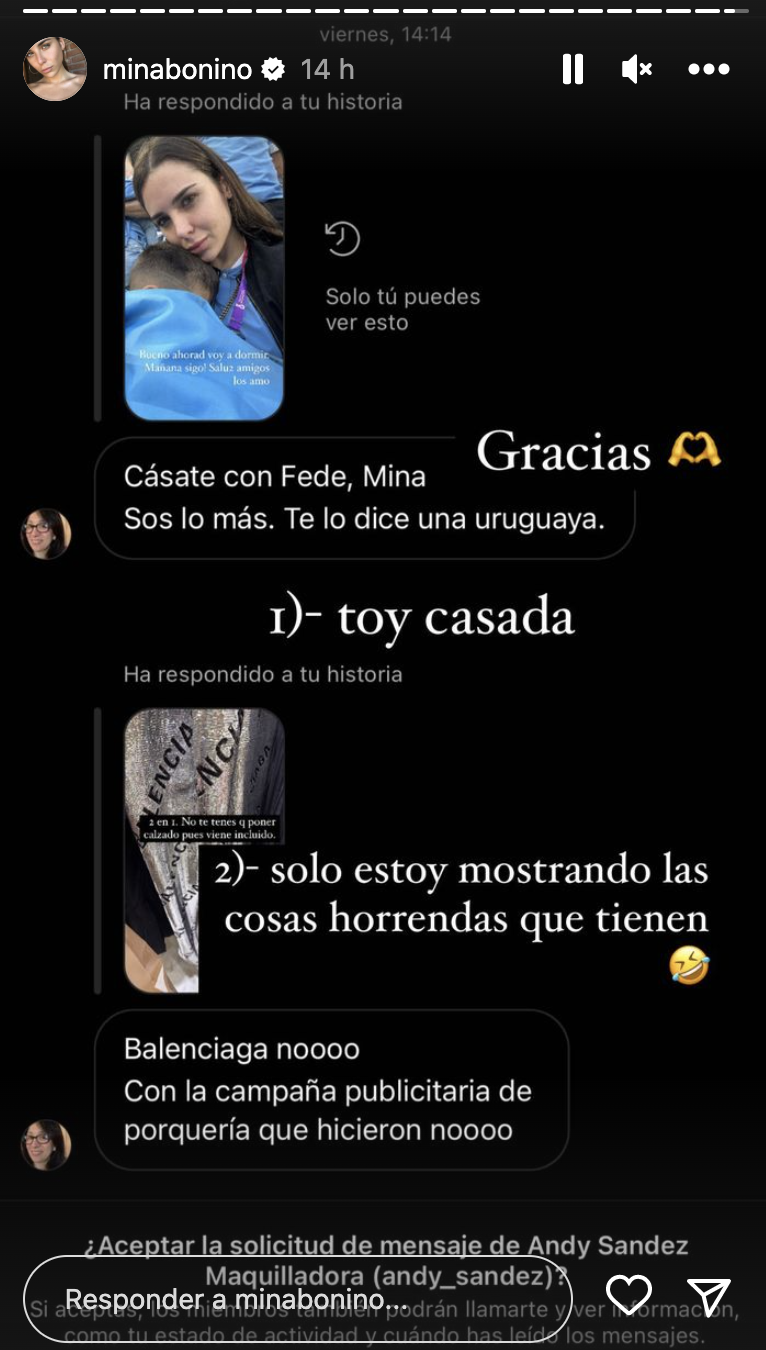This screenshot has height=1350, width=766.
Task: Tap the small avatar beside the 'Cásate con Fede' message
Action: [46, 534]
